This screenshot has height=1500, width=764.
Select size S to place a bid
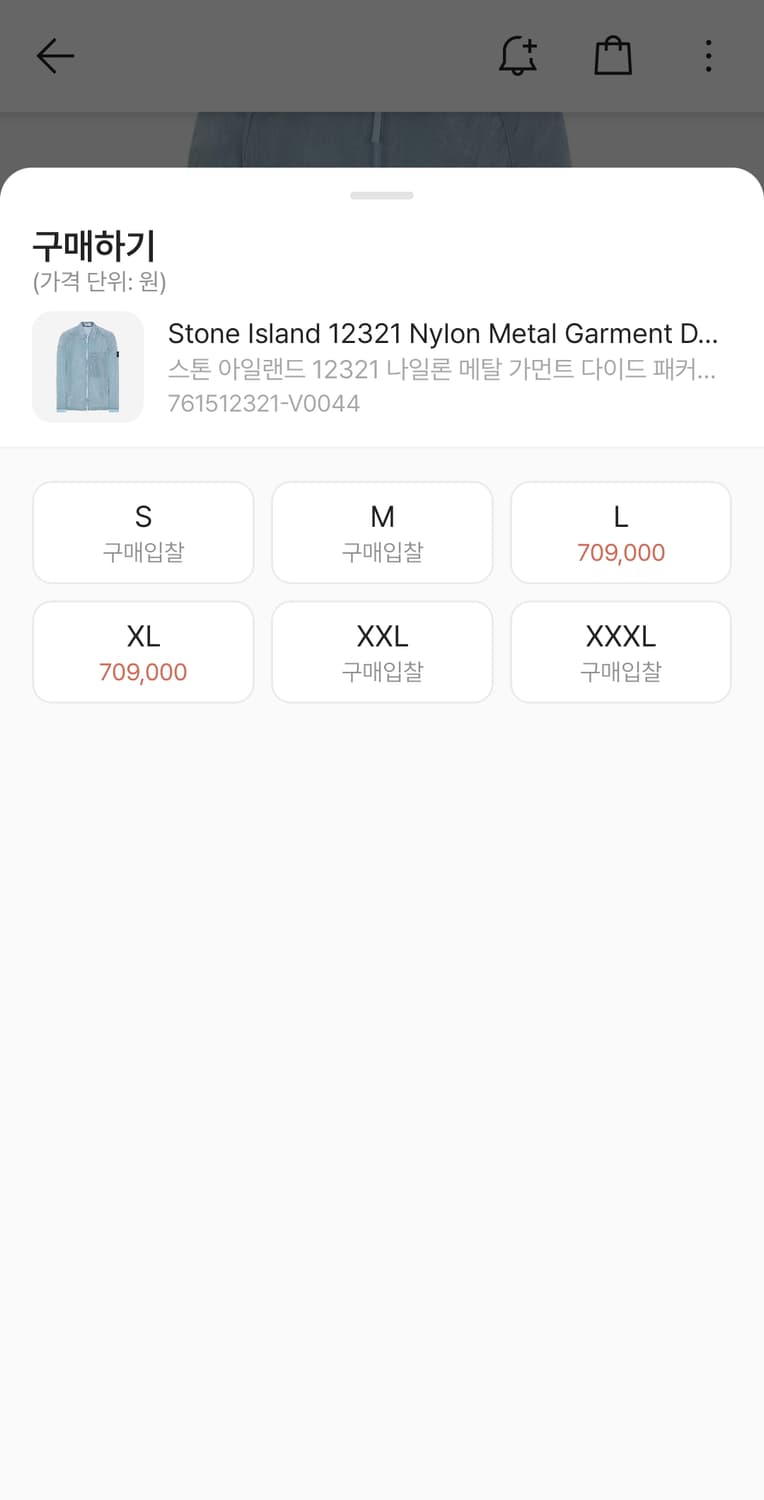click(143, 532)
